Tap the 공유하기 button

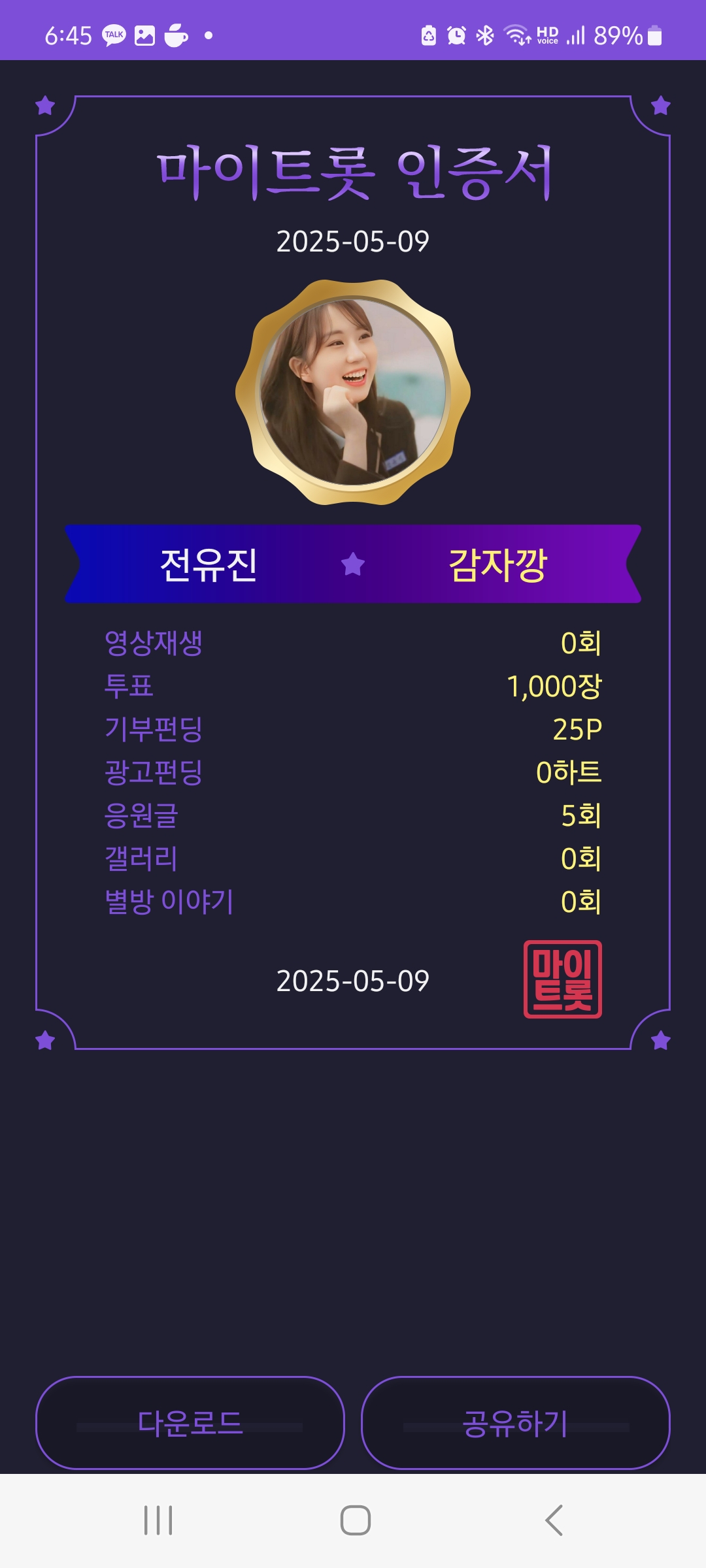[x=515, y=1422]
